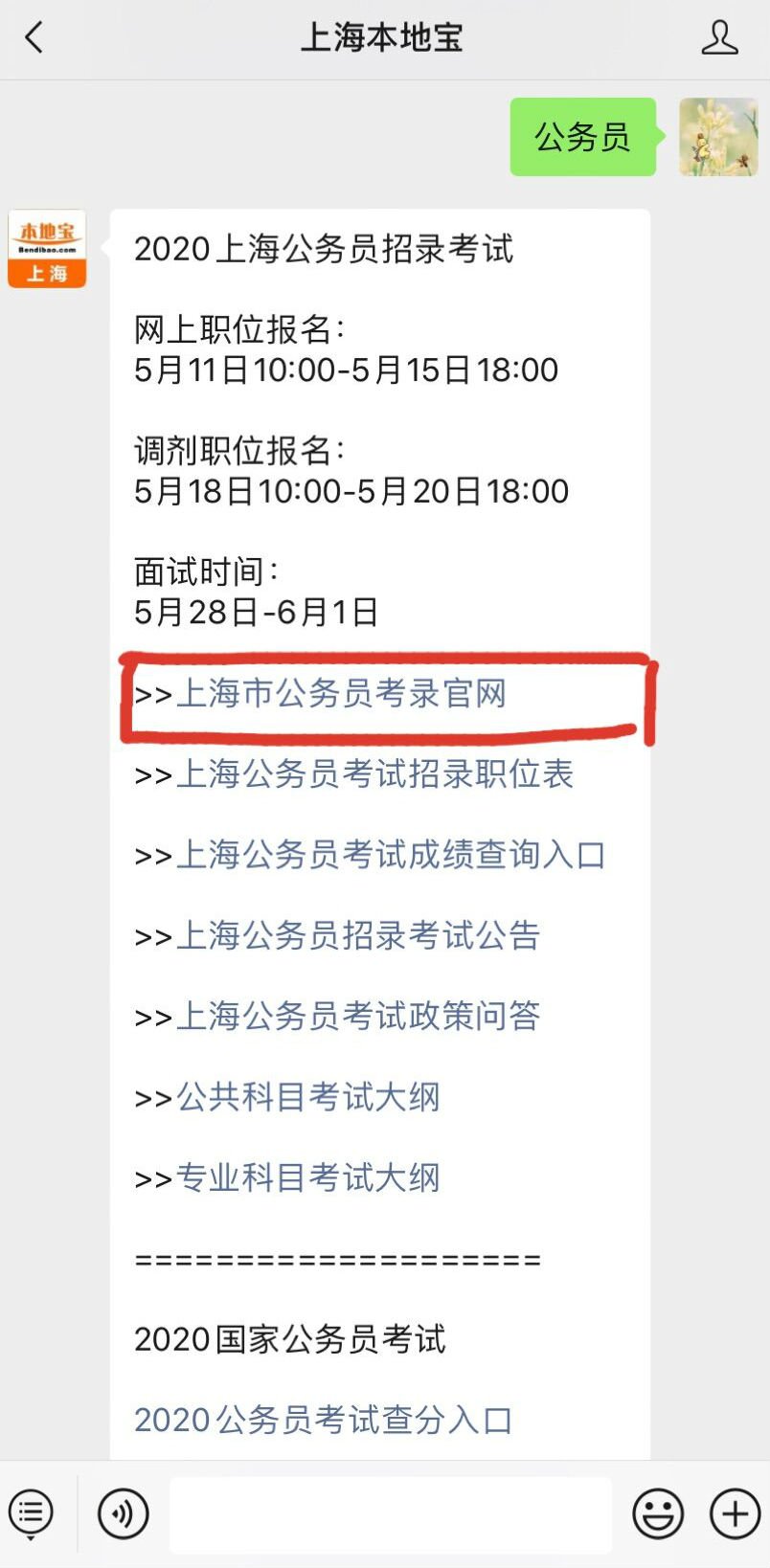This screenshot has height=1568, width=770.
Task: Switch to the account menu list
Action: click(x=32, y=1514)
